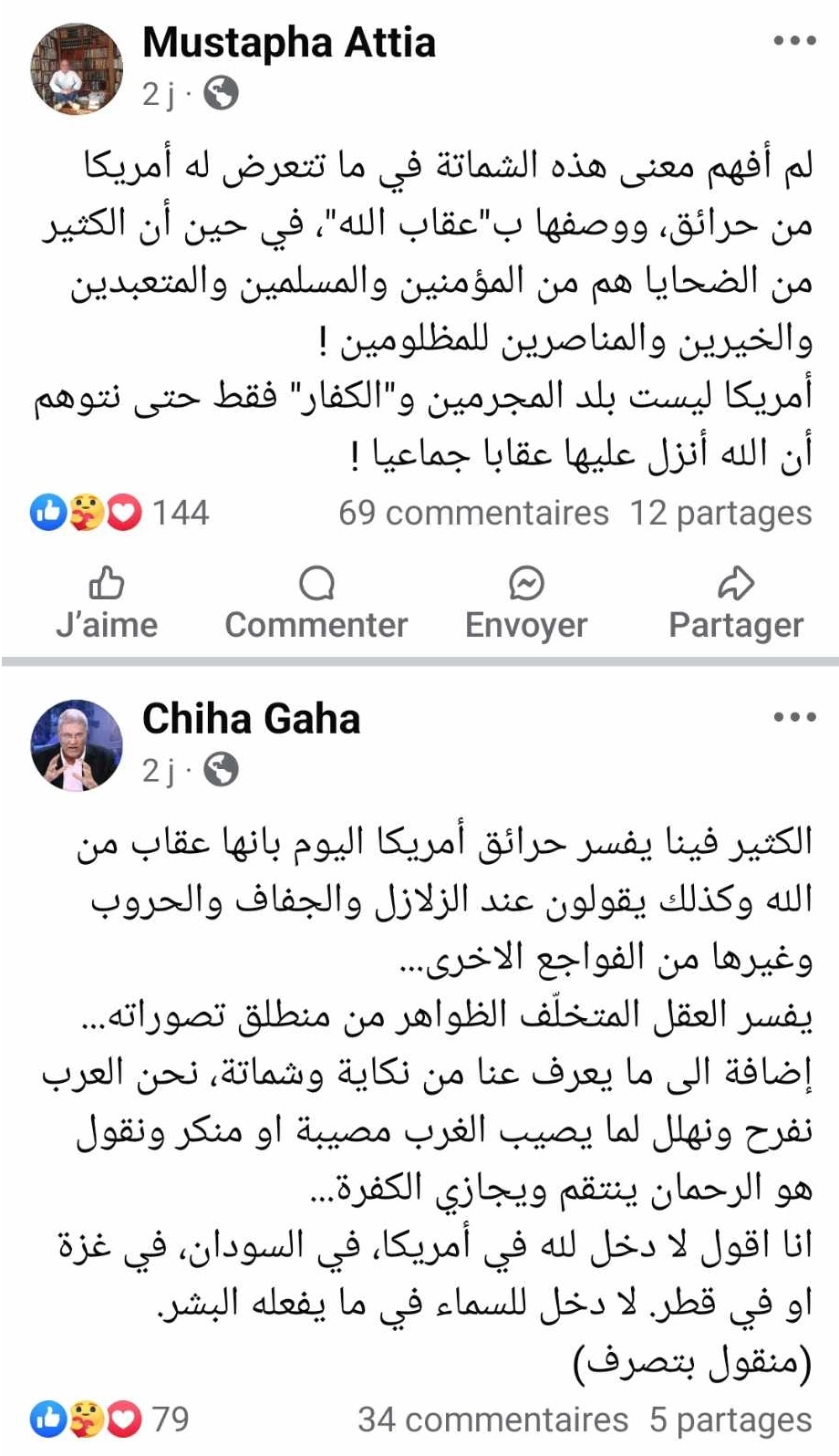Tap Commenter under Mustapha Attia's post
839x1456 pixels.
316,604
